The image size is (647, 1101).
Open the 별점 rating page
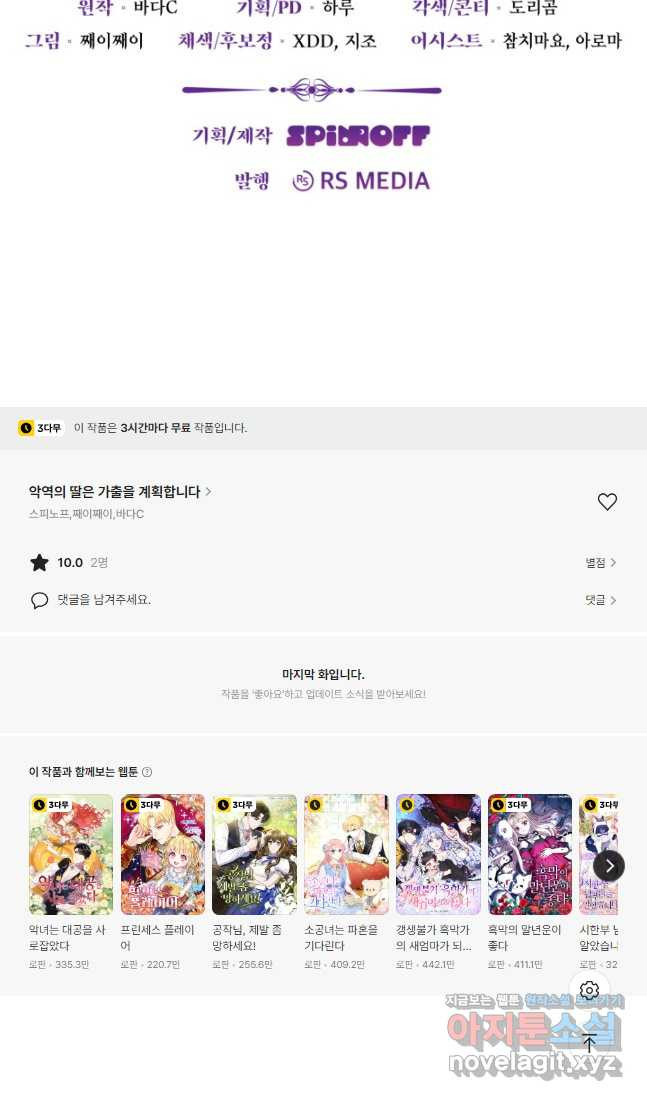(600, 563)
